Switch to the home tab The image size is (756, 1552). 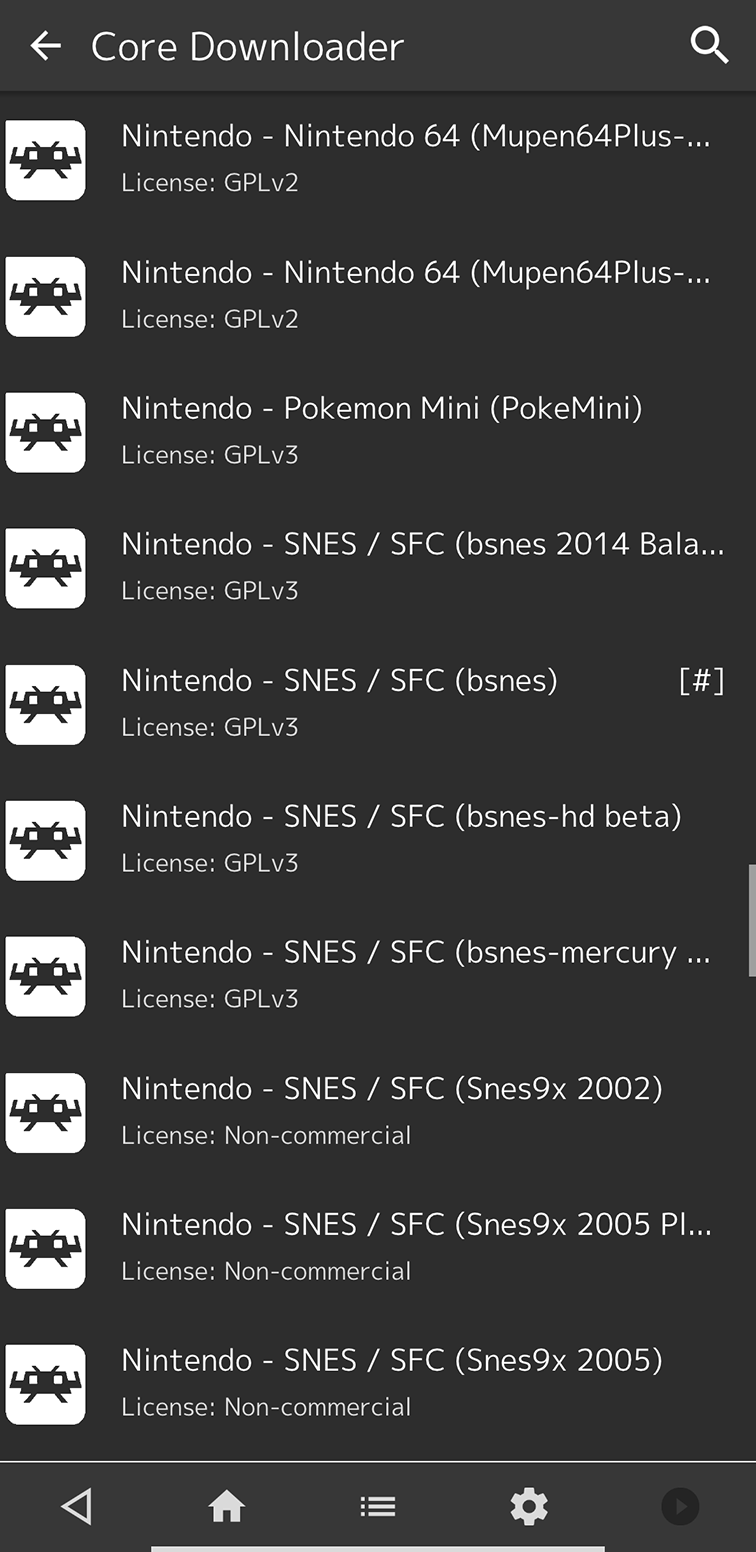(227, 1506)
